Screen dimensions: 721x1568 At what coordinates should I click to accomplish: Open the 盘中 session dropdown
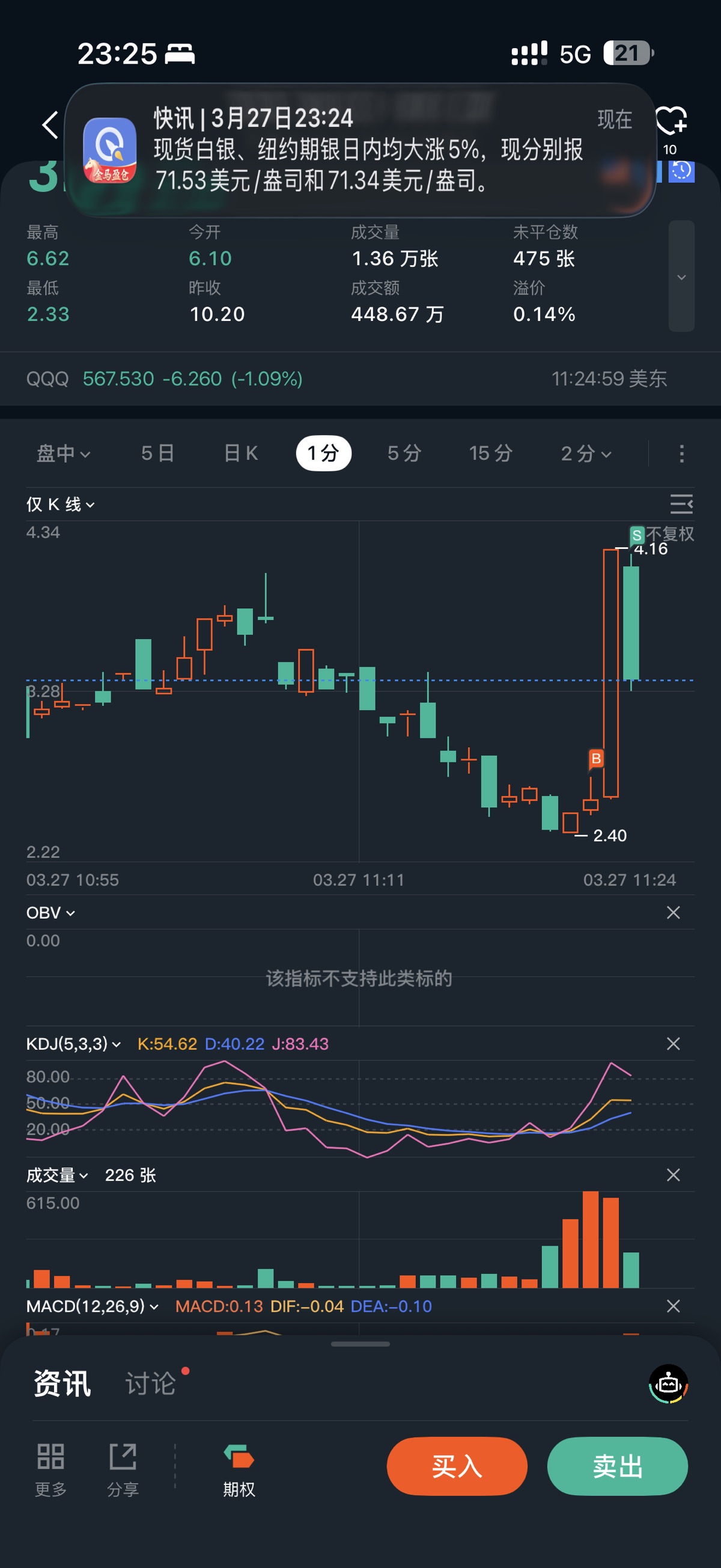63,453
